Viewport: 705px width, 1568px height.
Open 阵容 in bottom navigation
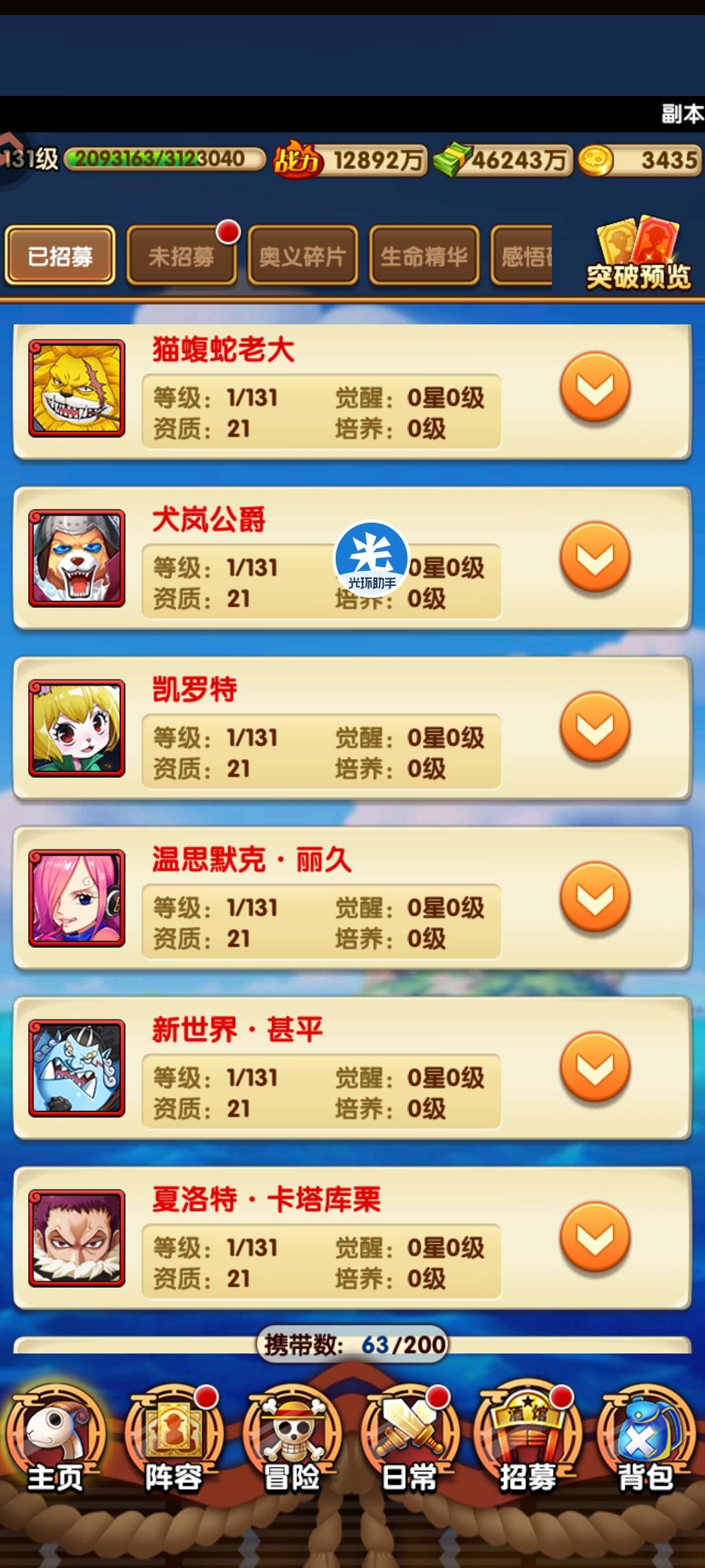coord(173,1443)
